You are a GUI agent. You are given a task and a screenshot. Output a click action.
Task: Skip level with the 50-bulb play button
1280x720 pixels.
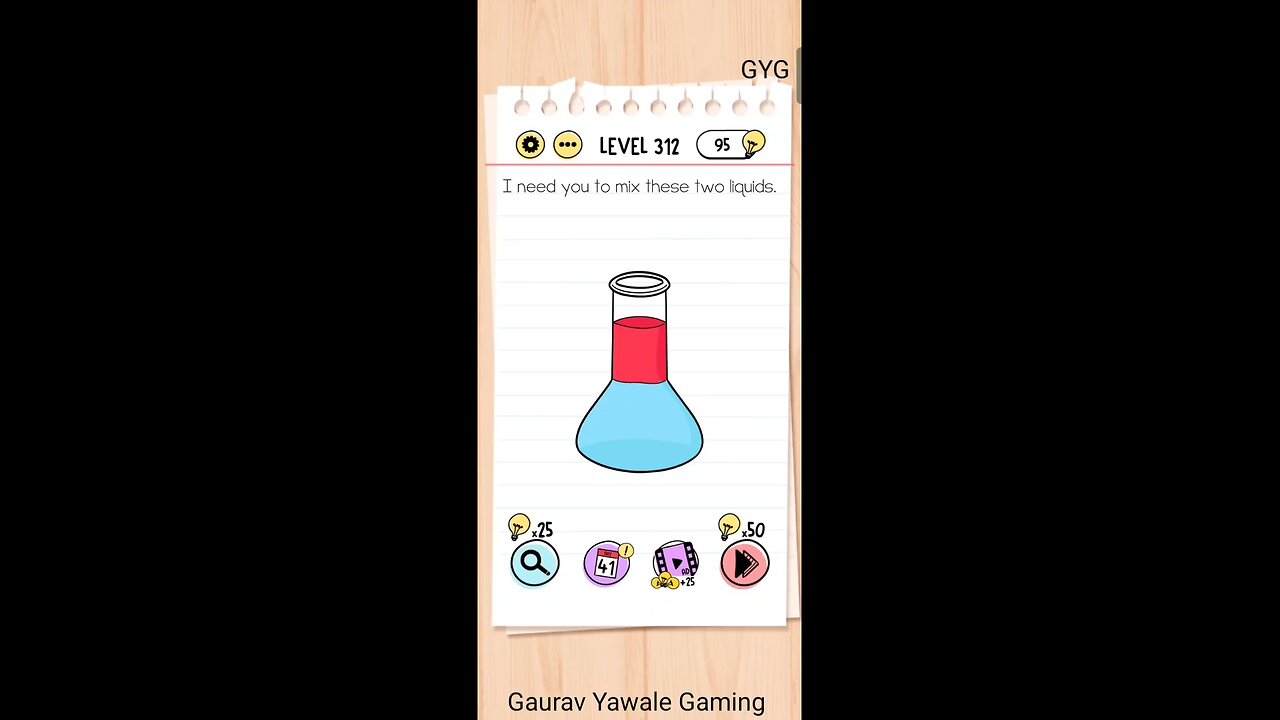click(x=744, y=565)
